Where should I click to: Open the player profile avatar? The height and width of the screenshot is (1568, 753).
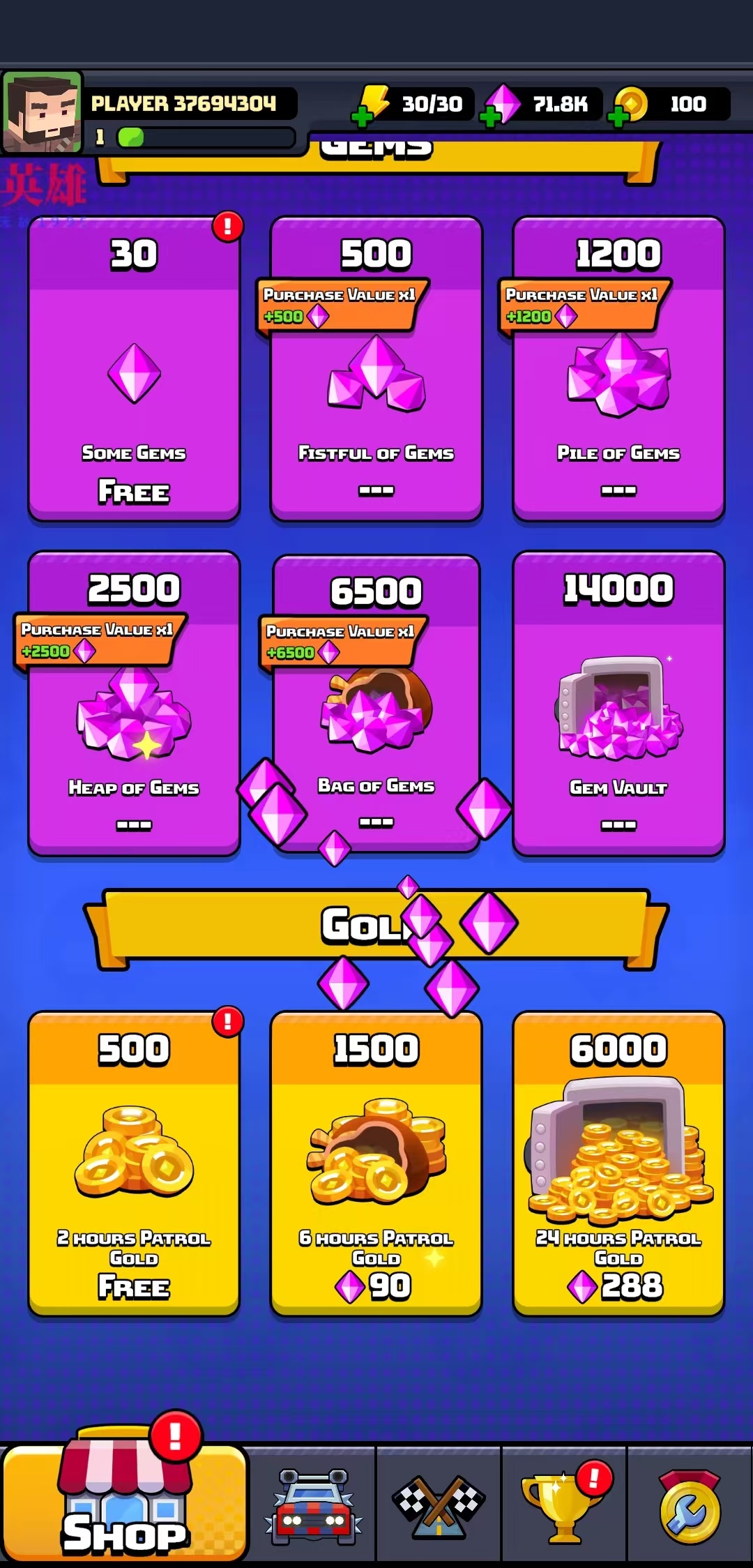click(x=42, y=112)
